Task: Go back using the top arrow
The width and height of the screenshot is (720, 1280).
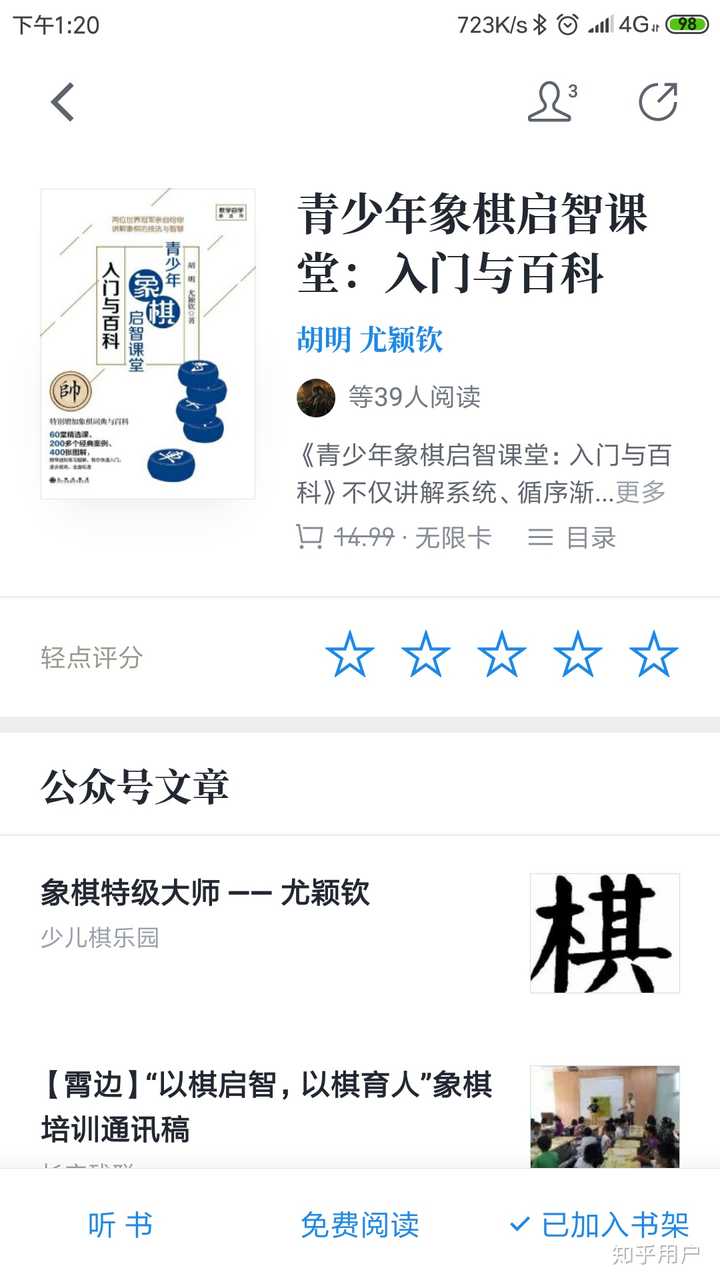Action: click(63, 102)
